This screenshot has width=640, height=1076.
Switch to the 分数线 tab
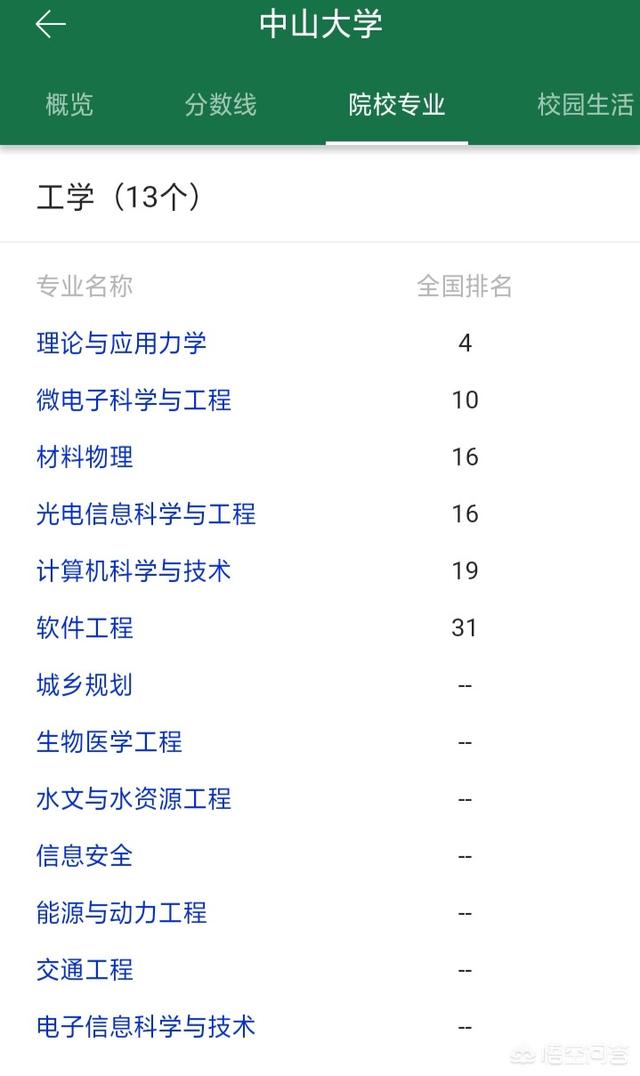coord(220,104)
